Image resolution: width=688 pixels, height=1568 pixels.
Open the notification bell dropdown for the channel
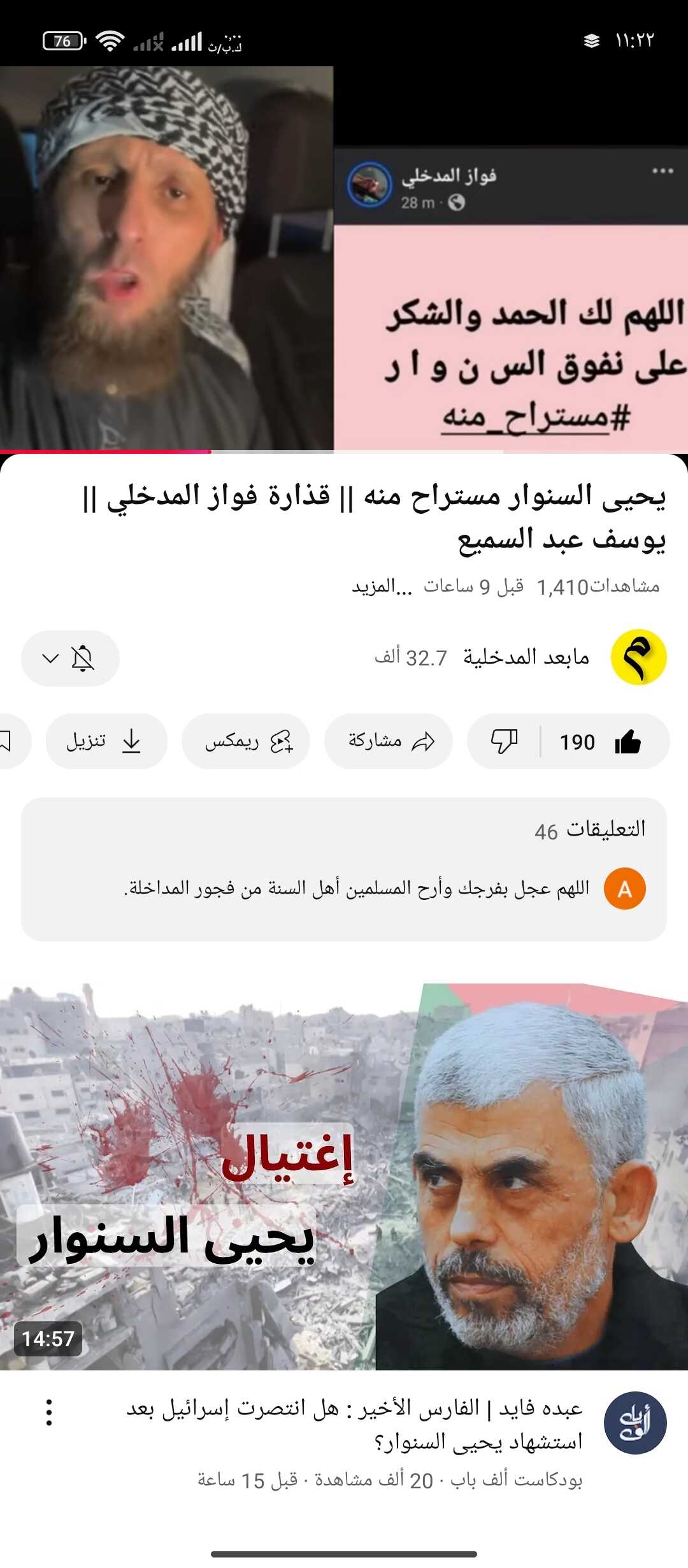(x=70, y=658)
